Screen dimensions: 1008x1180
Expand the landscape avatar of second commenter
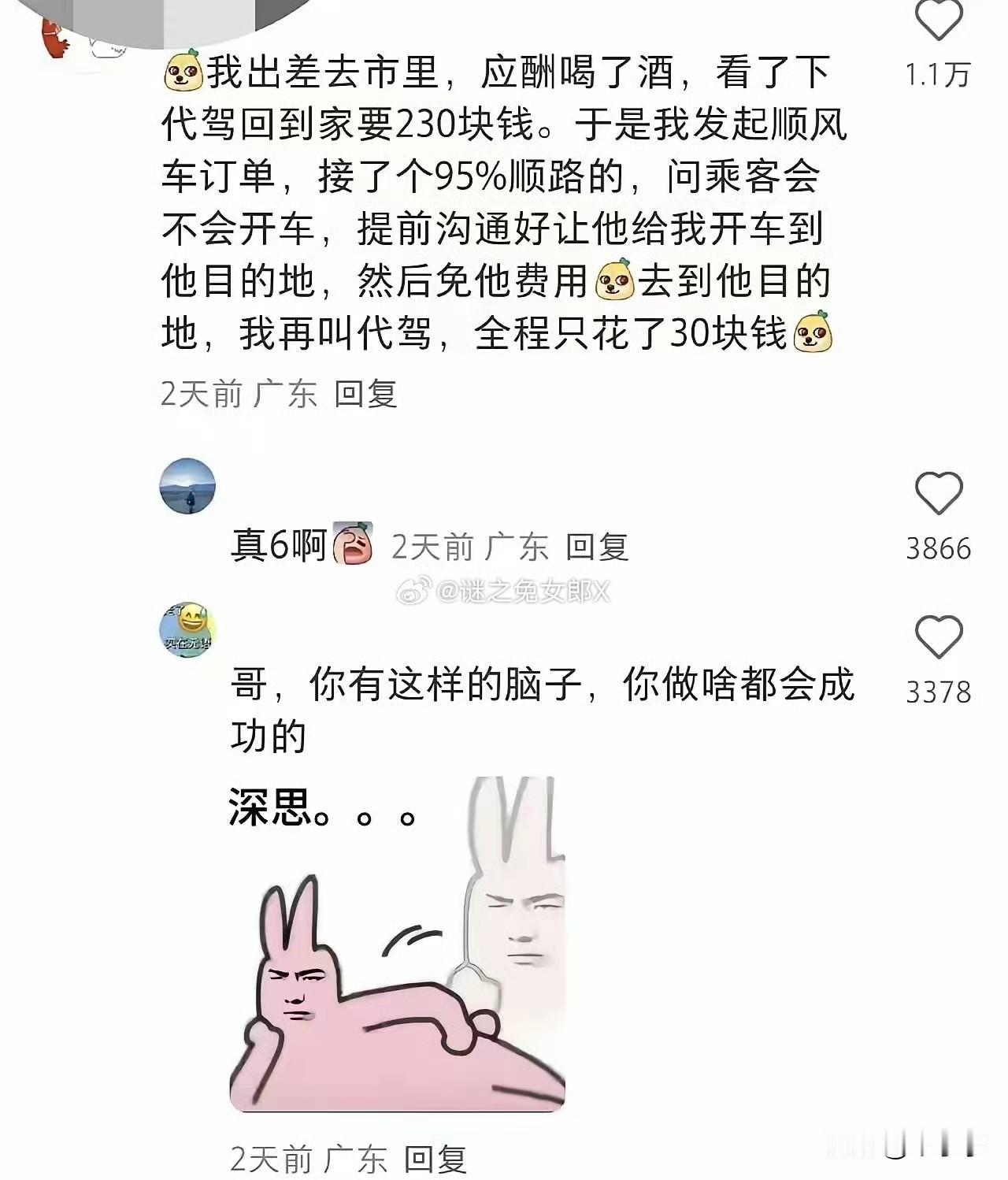(x=187, y=486)
